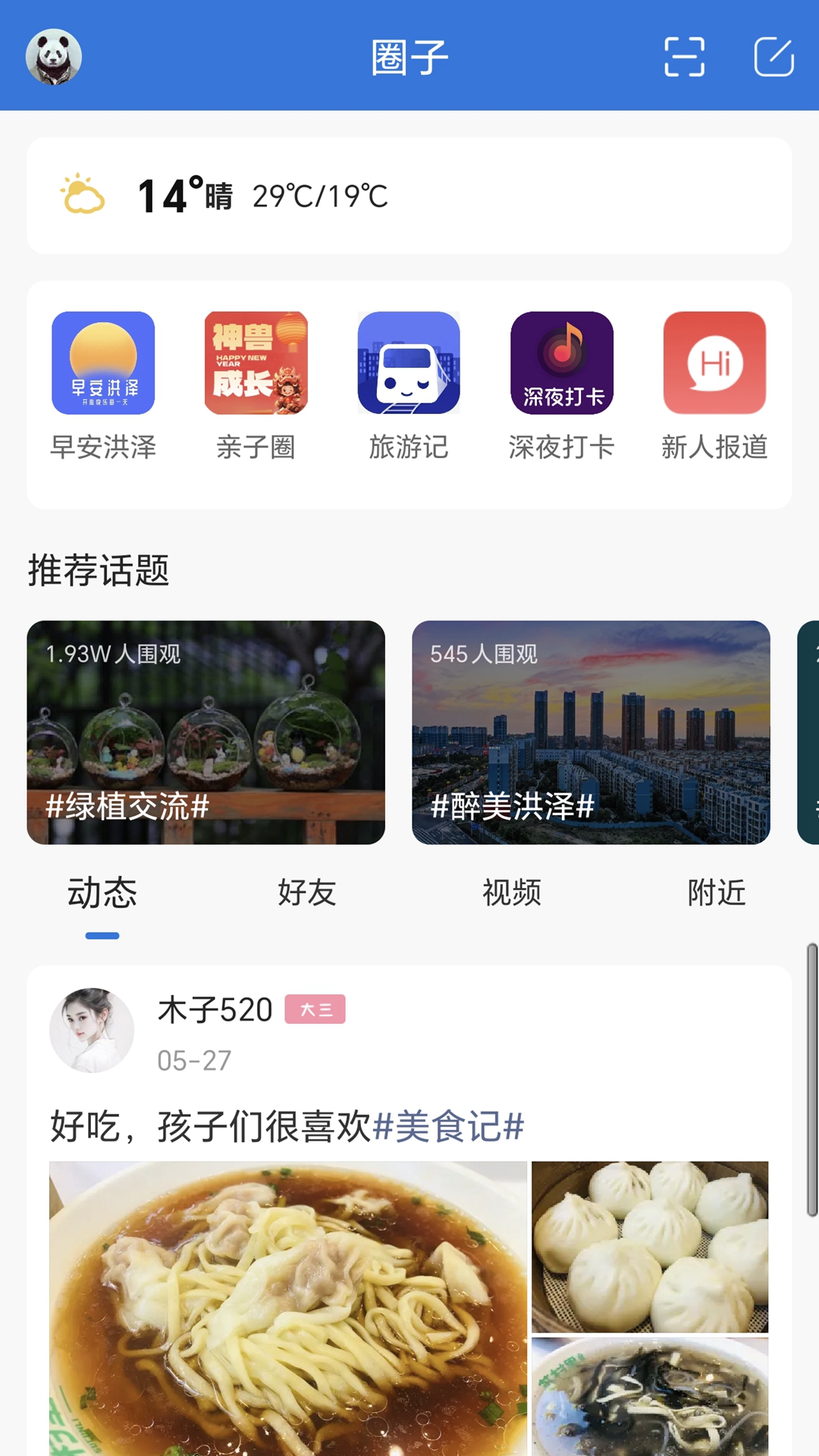Switch to the 视频 tab
Image resolution: width=819 pixels, height=1456 pixels.
(x=512, y=893)
